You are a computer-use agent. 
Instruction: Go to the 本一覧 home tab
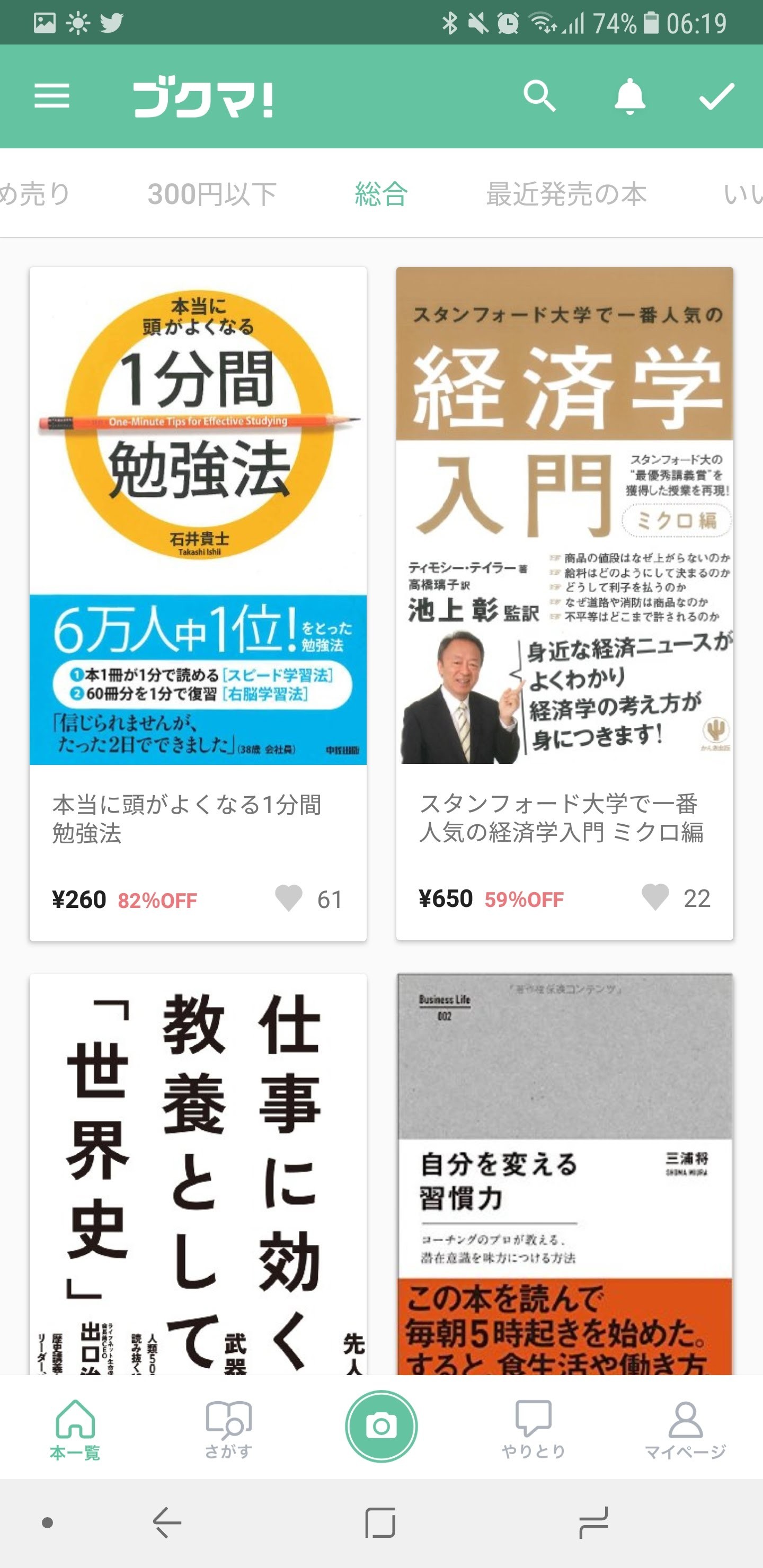pyautogui.click(x=75, y=1429)
